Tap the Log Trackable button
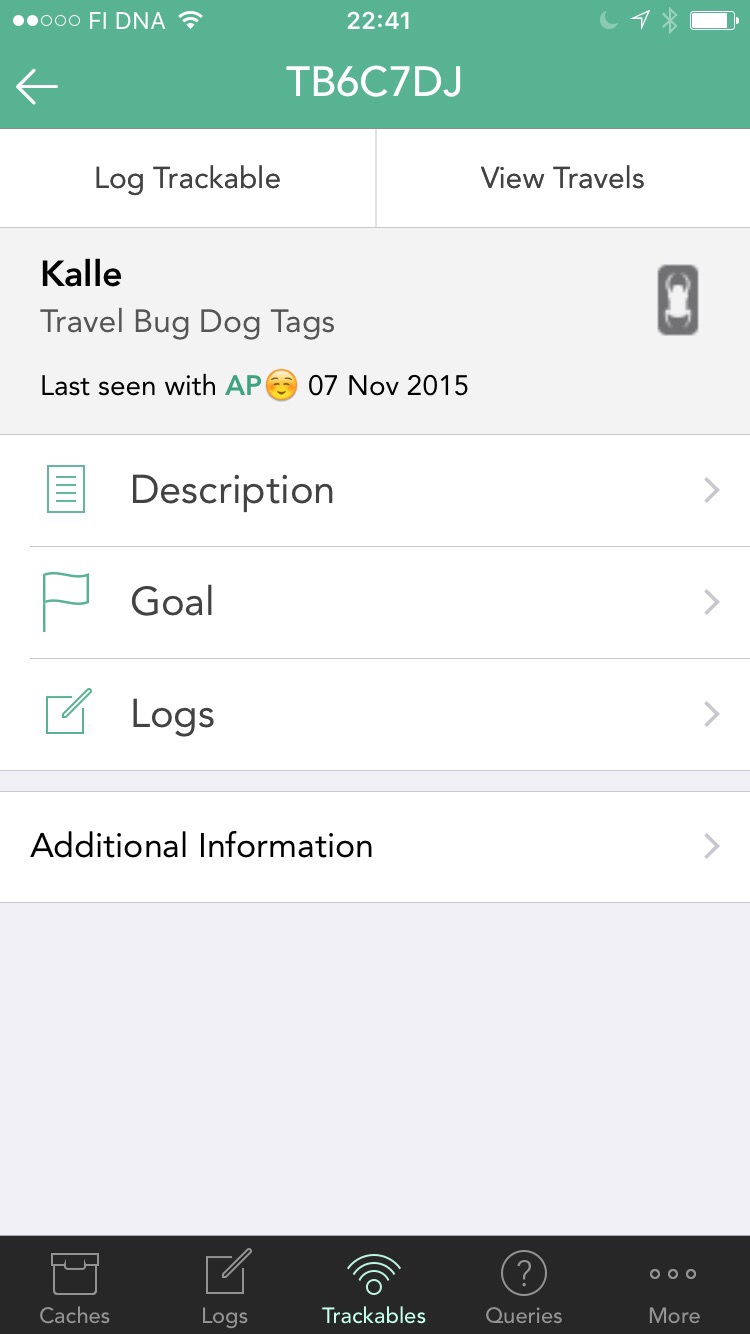 (187, 178)
